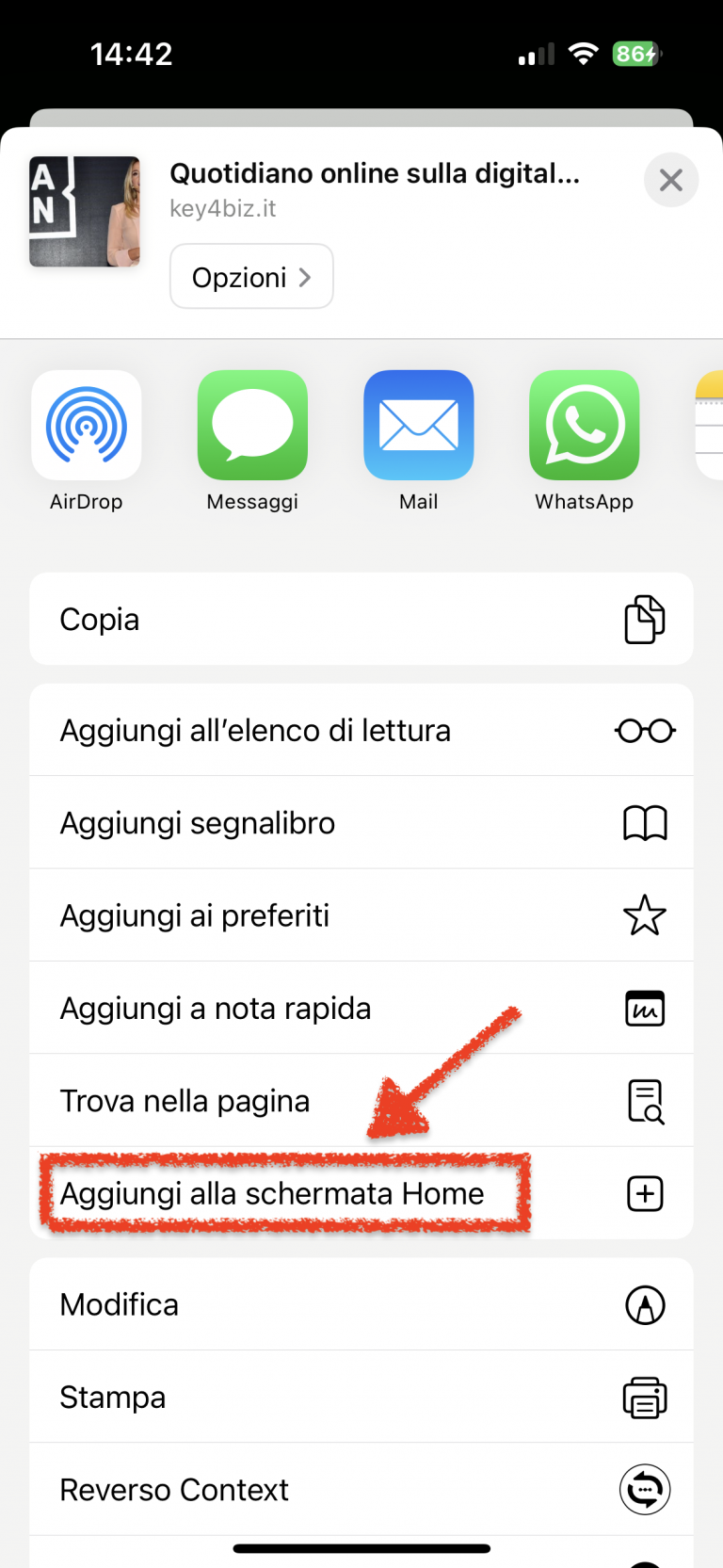
Task: Select Aggiungi all'elenco di lettura
Action: (x=361, y=730)
